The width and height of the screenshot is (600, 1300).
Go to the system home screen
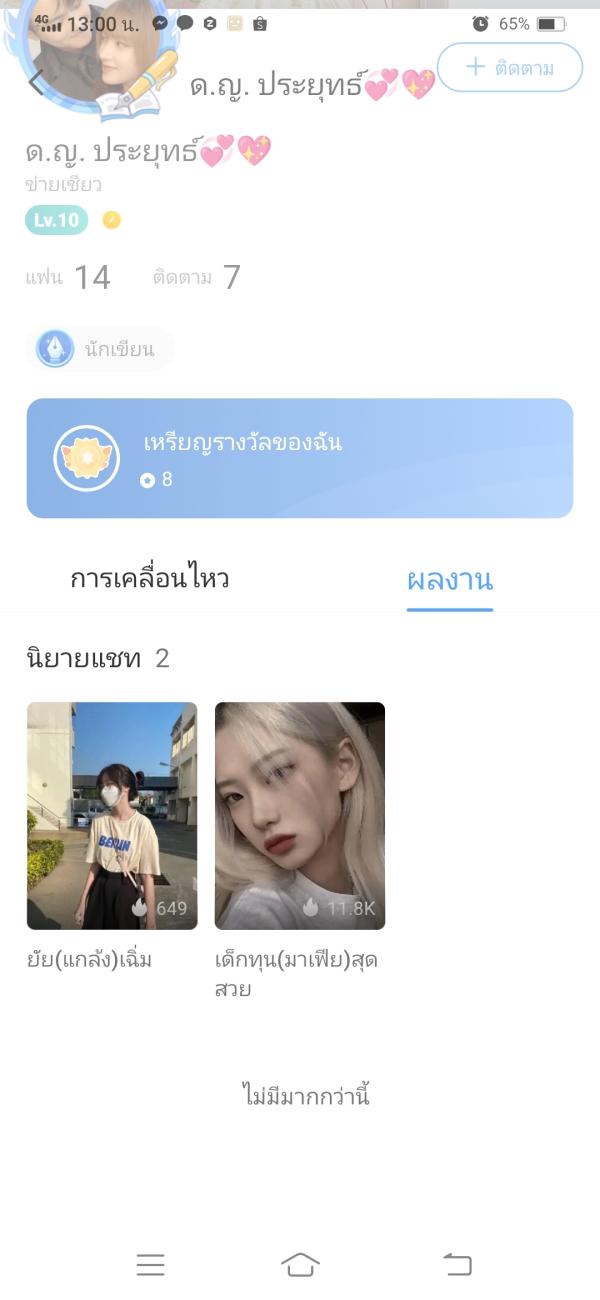tap(300, 1265)
